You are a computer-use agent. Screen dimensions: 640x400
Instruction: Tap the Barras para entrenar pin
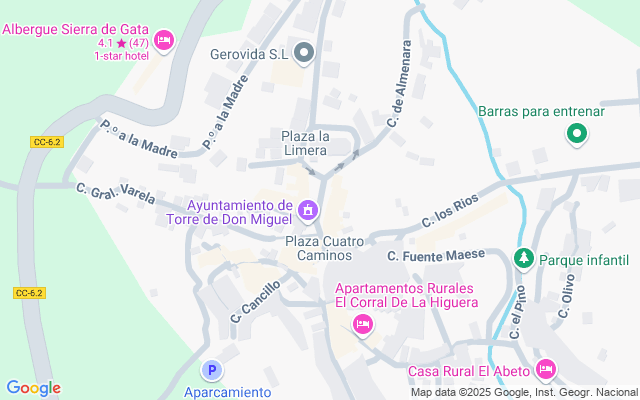577,134
